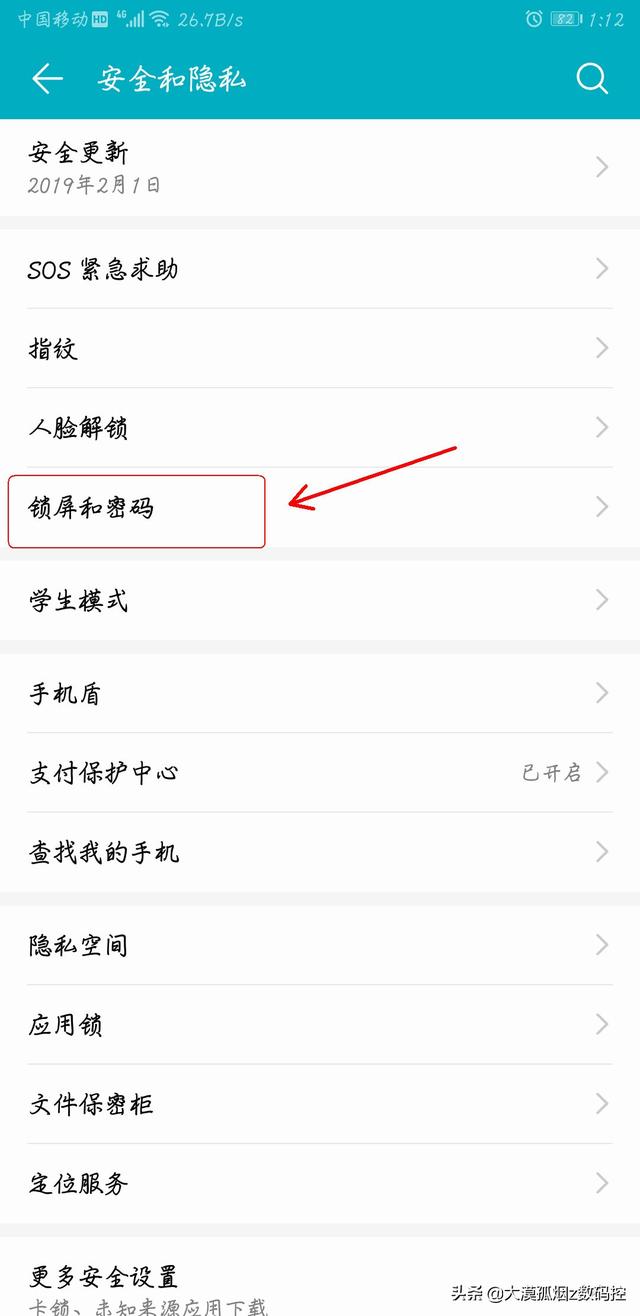Screen dimensions: 640x1316
Task: Open 手机盾 settings
Action: (320, 693)
